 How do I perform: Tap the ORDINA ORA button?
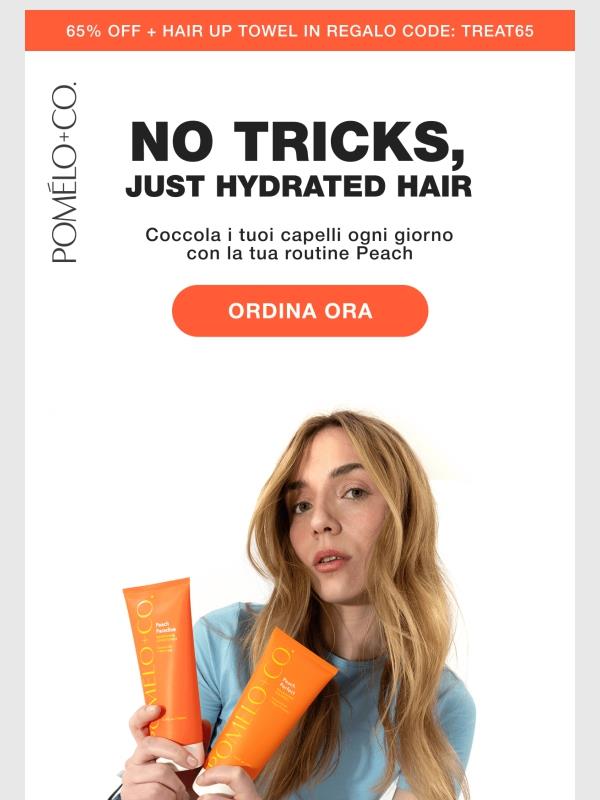300,311
